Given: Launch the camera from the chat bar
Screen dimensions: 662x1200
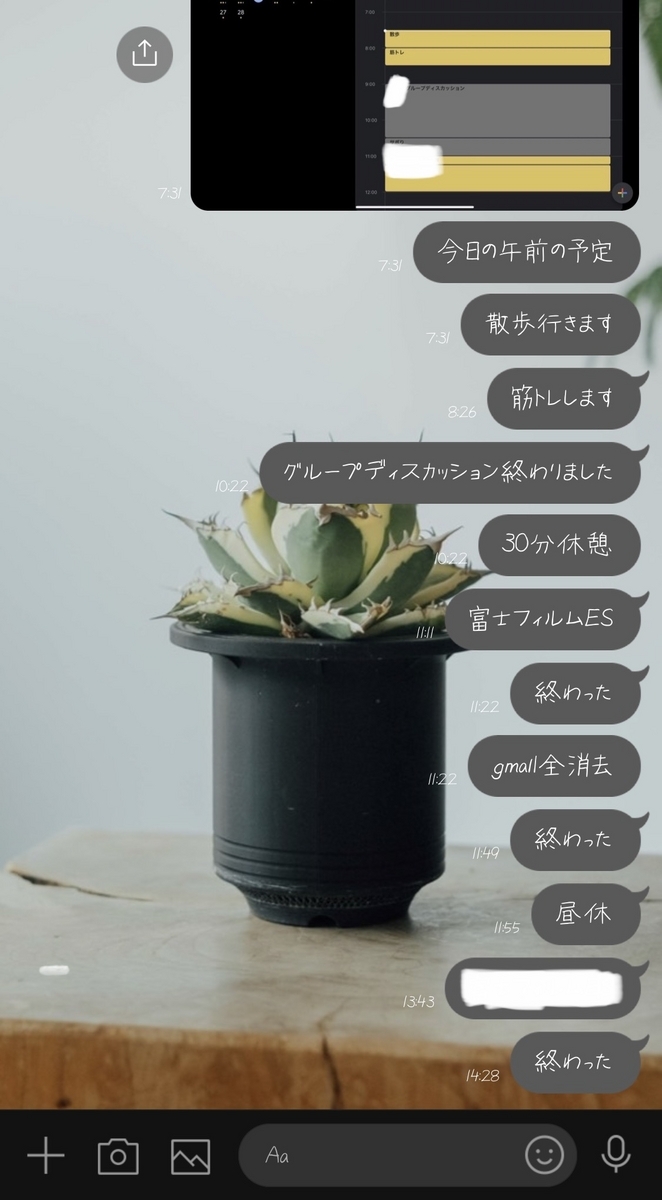Looking at the screenshot, I should (118, 1156).
